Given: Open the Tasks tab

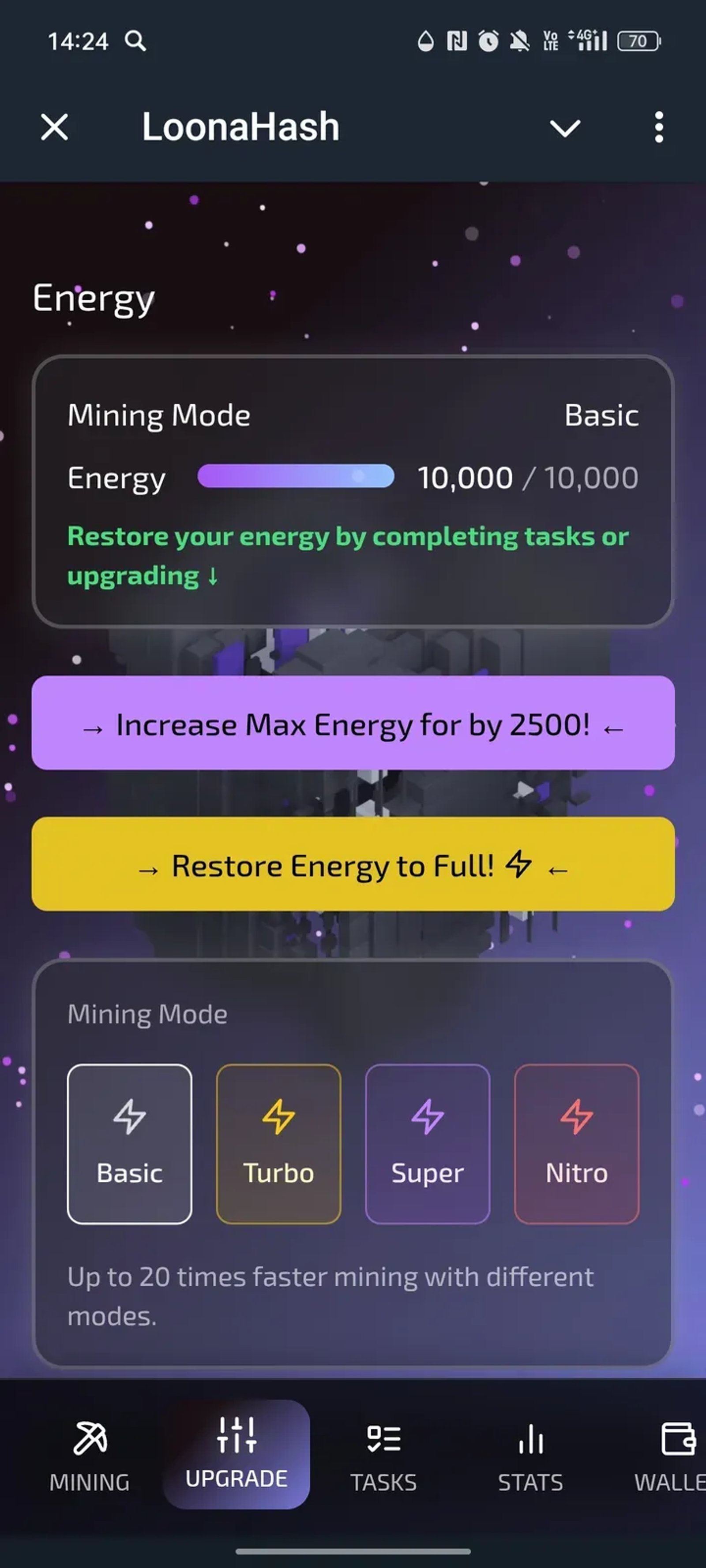Looking at the screenshot, I should pyautogui.click(x=383, y=1455).
